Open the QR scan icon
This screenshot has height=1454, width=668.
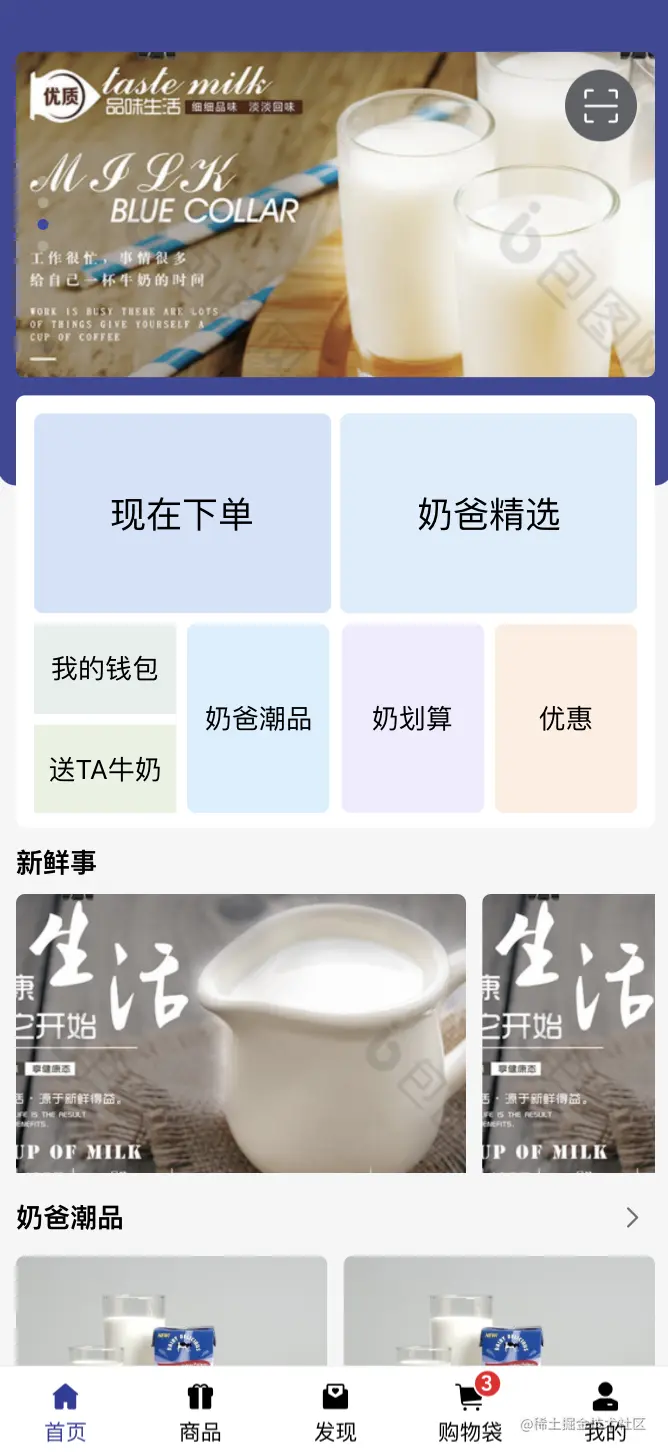(600, 105)
